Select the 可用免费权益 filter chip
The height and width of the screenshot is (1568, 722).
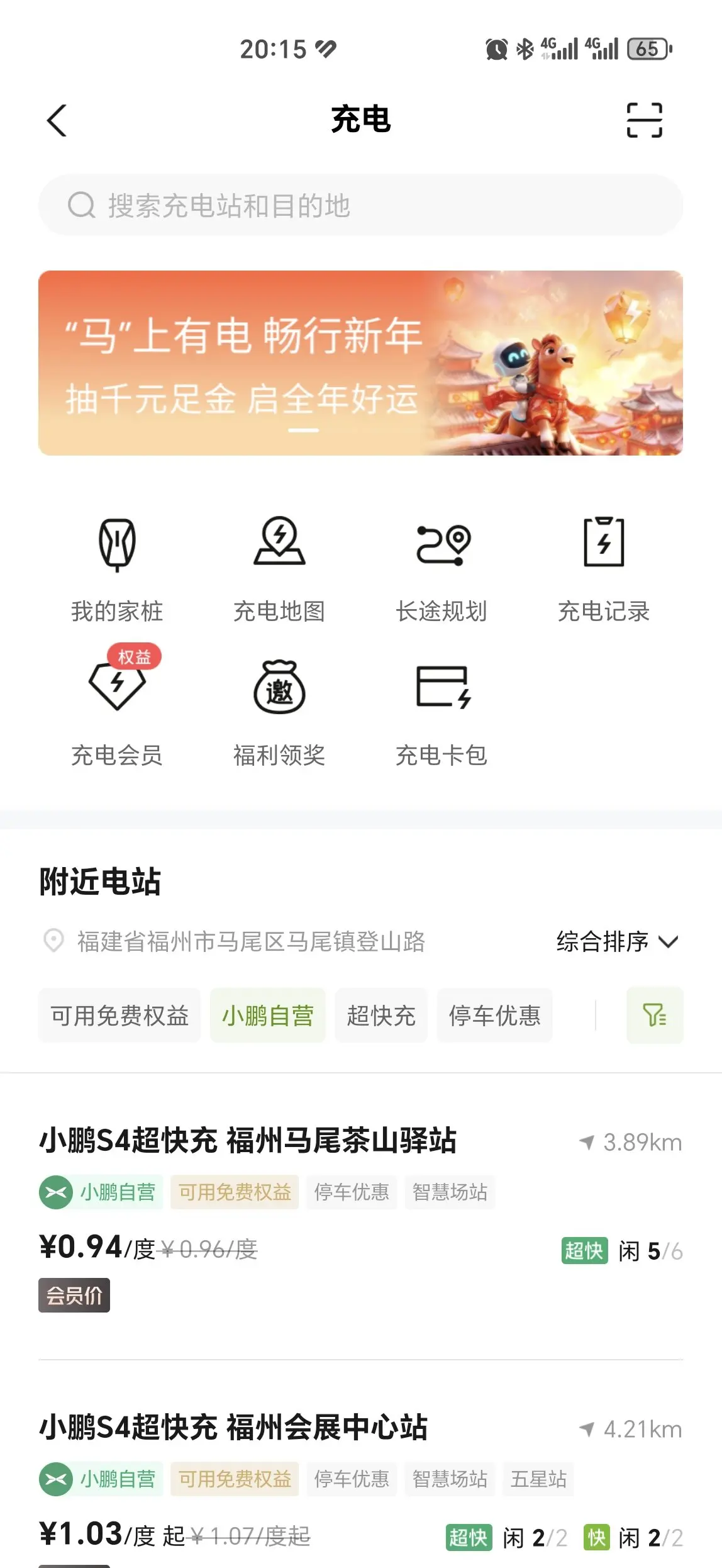coord(119,1016)
